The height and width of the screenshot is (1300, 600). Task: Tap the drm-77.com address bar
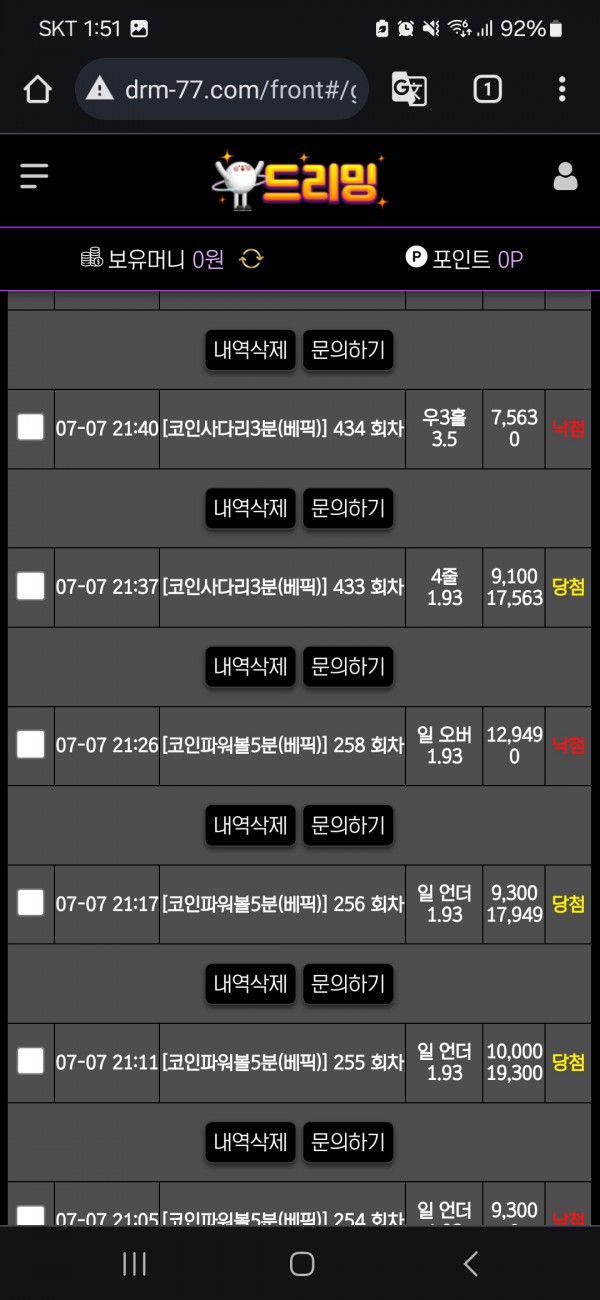(235, 90)
